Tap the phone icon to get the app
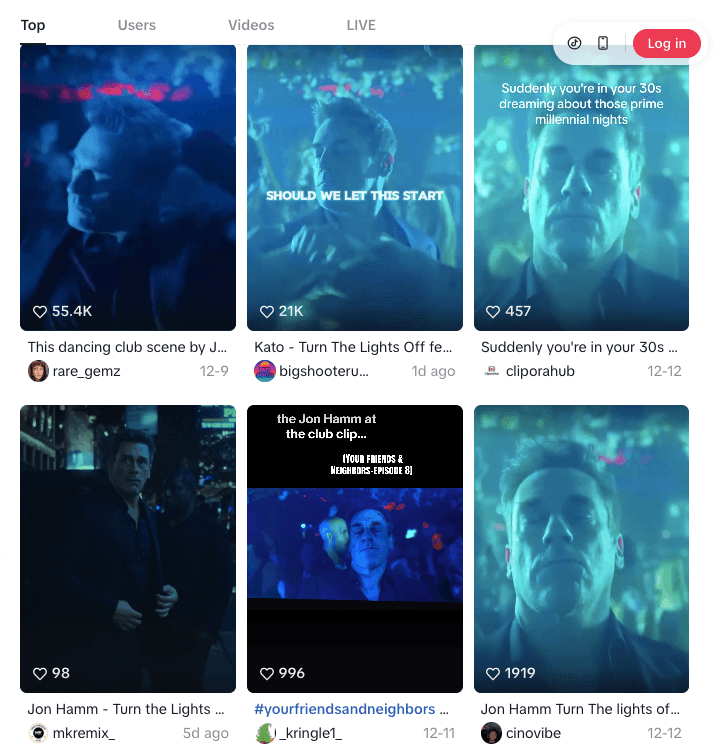 603,43
